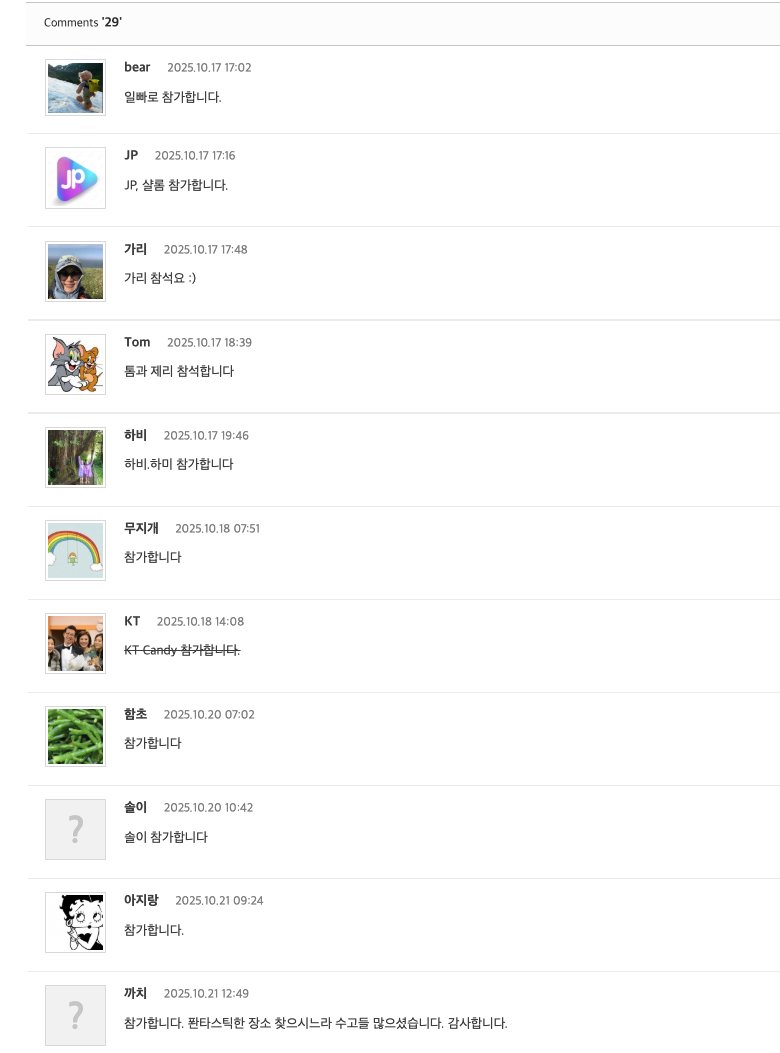Click the username 까치

134,993
